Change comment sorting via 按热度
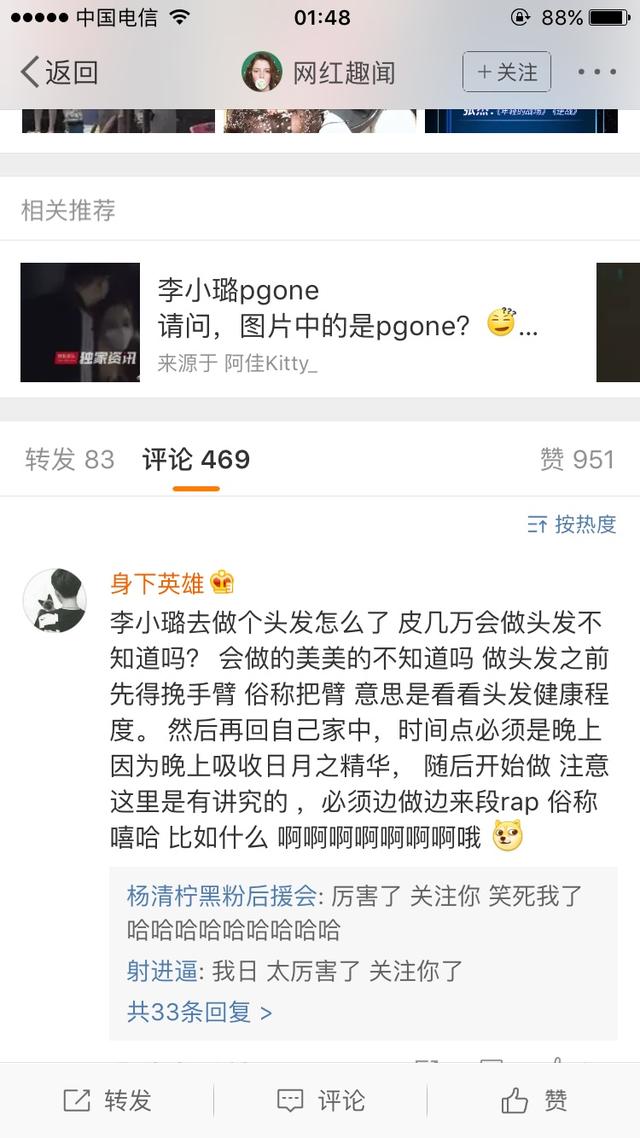 572,524
